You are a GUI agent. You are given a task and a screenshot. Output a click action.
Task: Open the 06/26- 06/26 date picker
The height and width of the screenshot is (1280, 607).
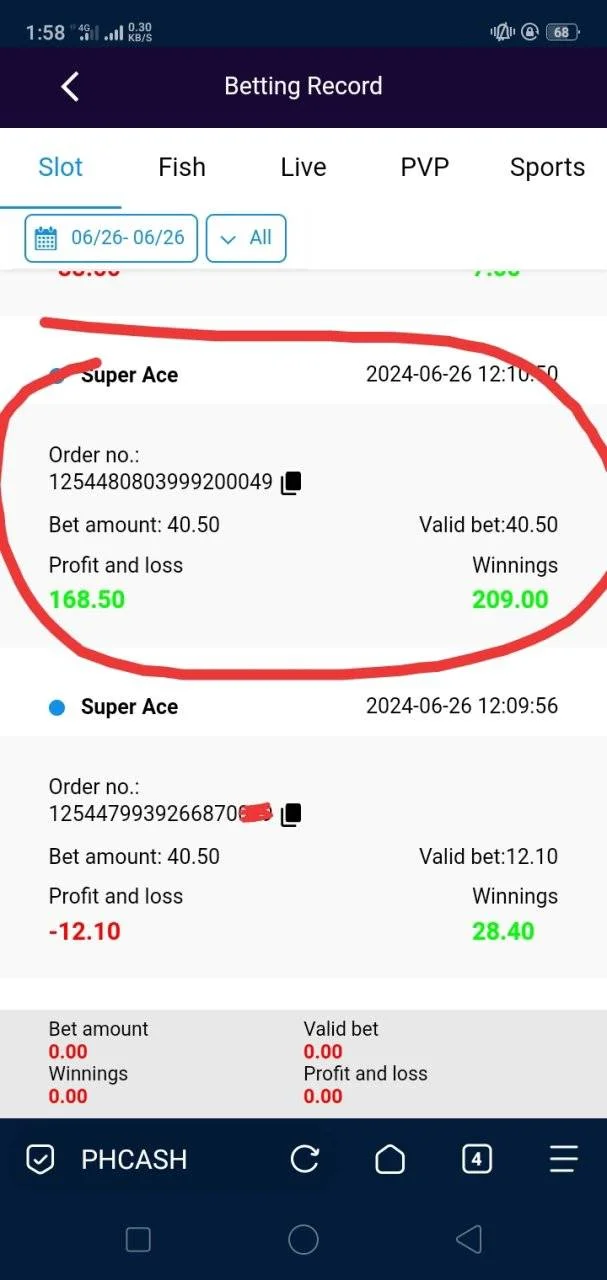[111, 238]
